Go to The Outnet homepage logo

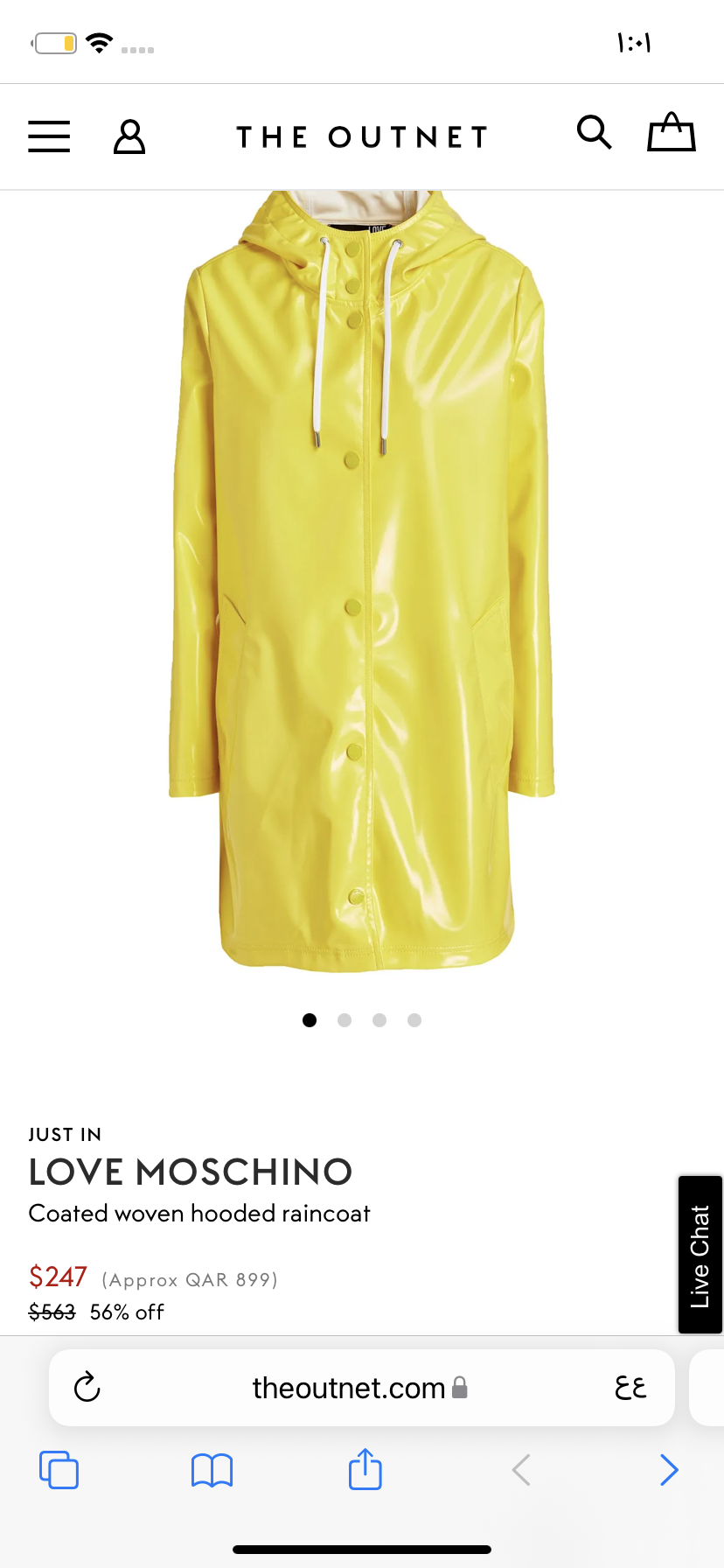pyautogui.click(x=361, y=137)
